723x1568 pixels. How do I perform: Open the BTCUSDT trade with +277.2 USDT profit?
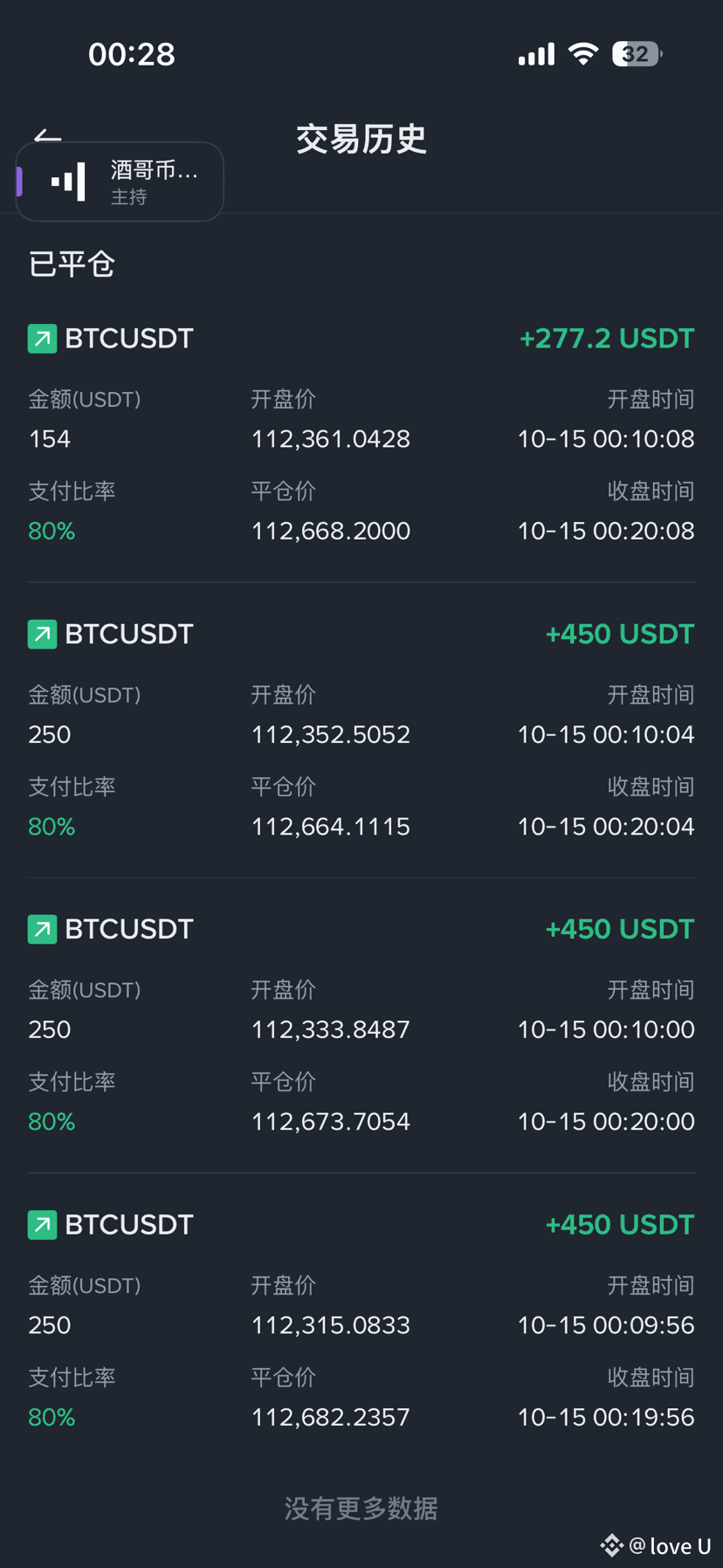click(361, 435)
